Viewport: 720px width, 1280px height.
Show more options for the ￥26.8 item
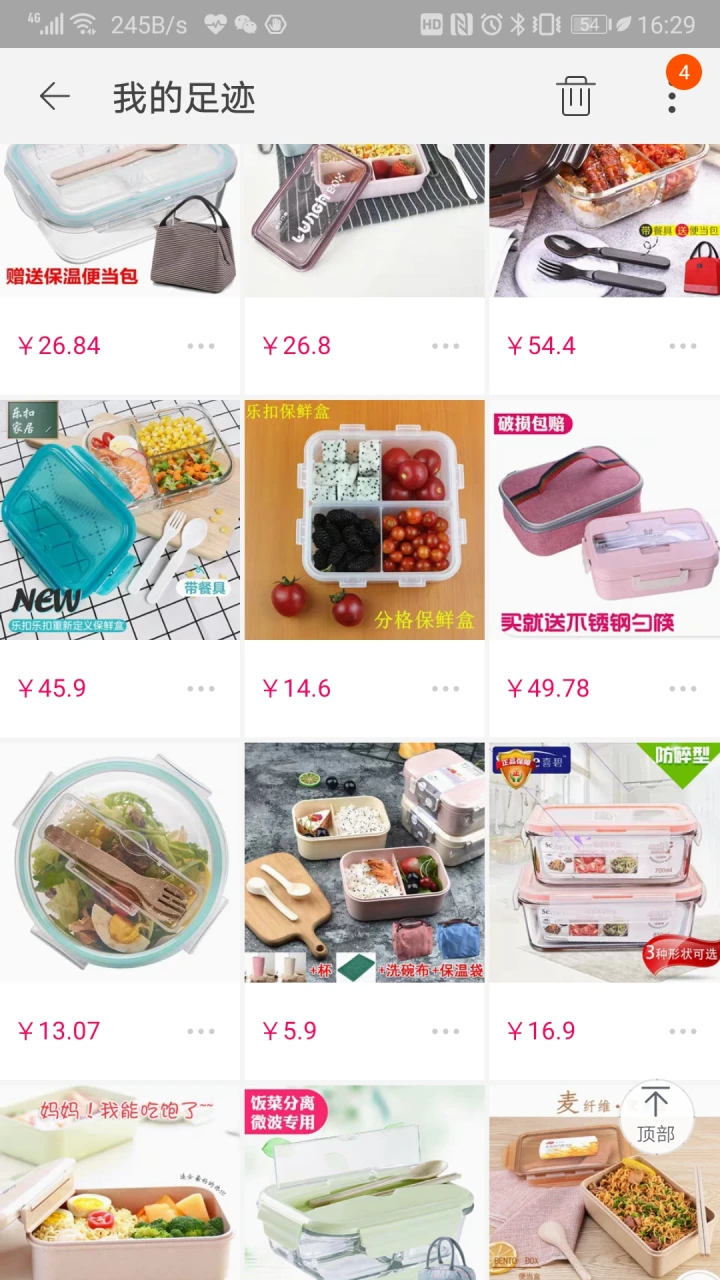pyautogui.click(x=446, y=346)
